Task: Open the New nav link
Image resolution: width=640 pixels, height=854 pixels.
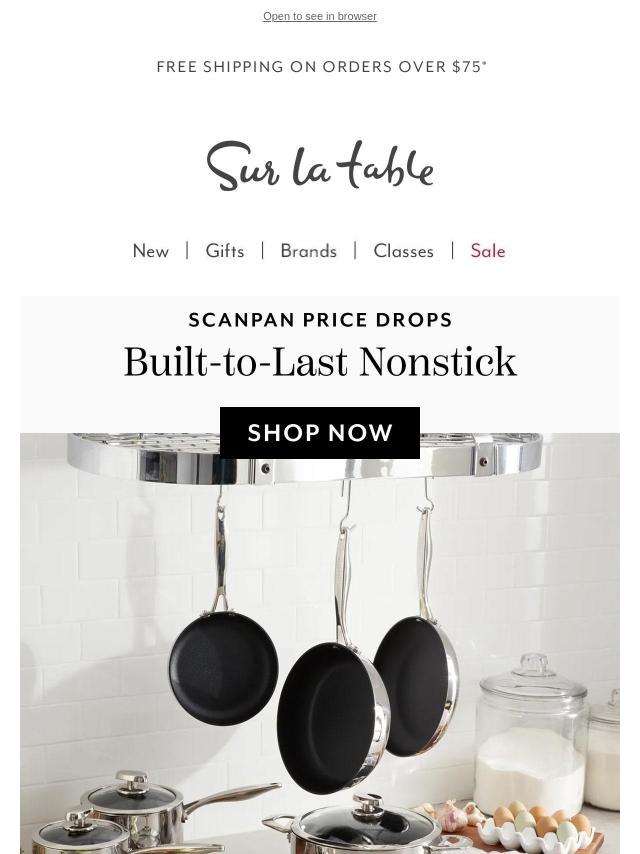Action: click(151, 251)
